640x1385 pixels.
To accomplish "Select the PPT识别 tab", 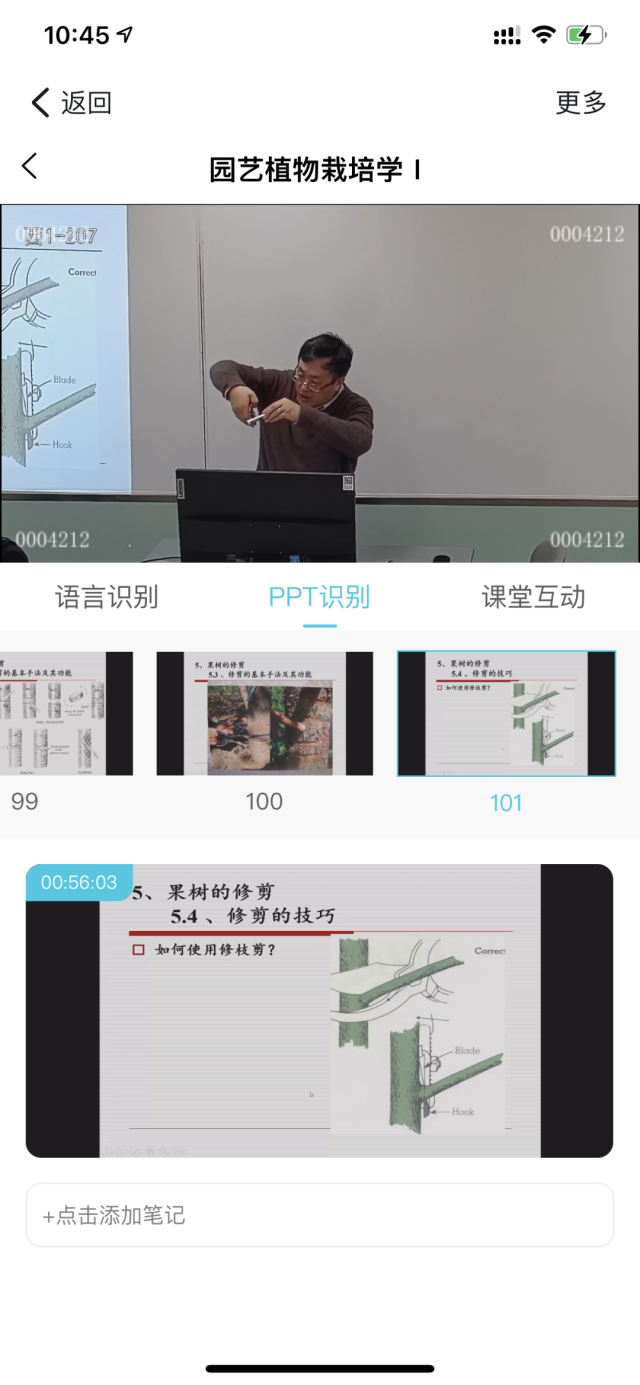I will 319,598.
